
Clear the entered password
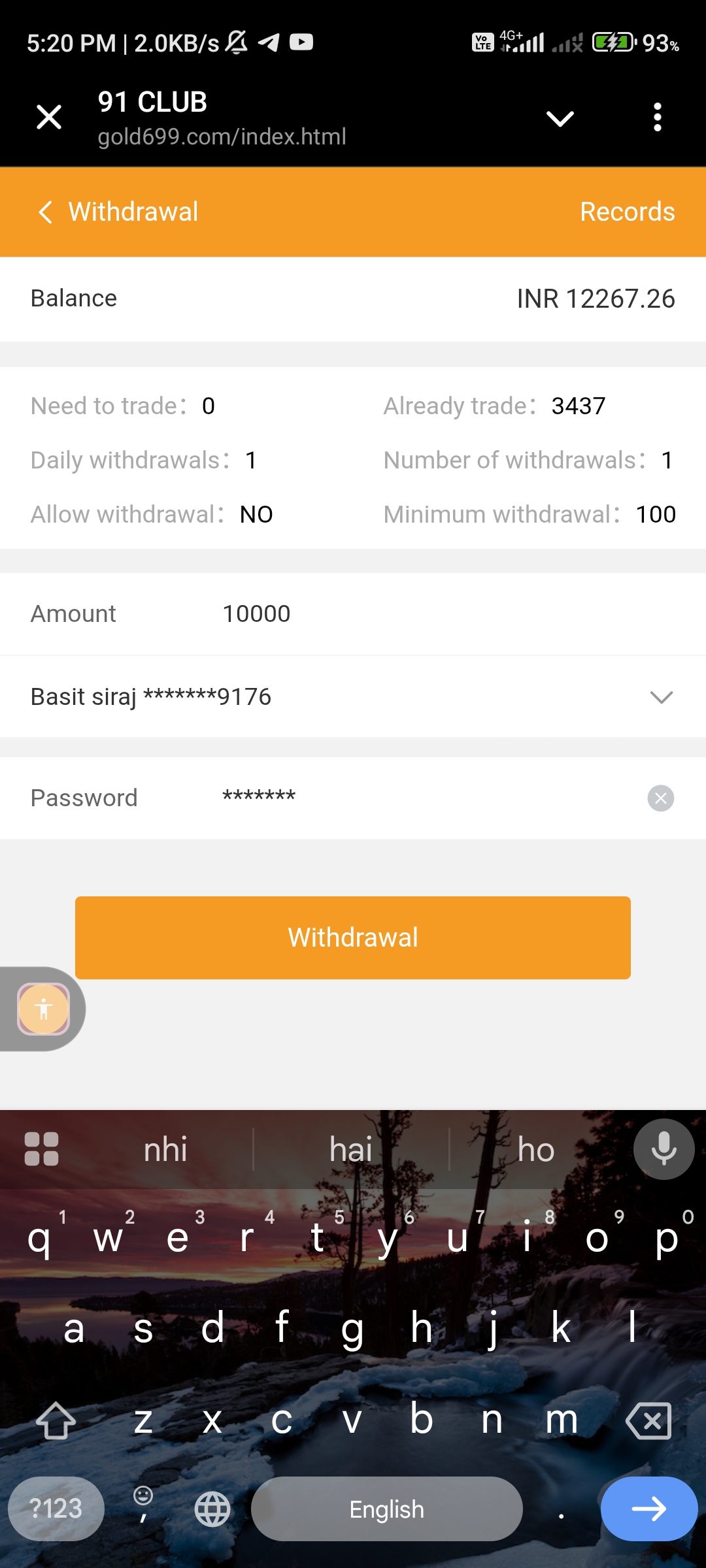coord(660,798)
